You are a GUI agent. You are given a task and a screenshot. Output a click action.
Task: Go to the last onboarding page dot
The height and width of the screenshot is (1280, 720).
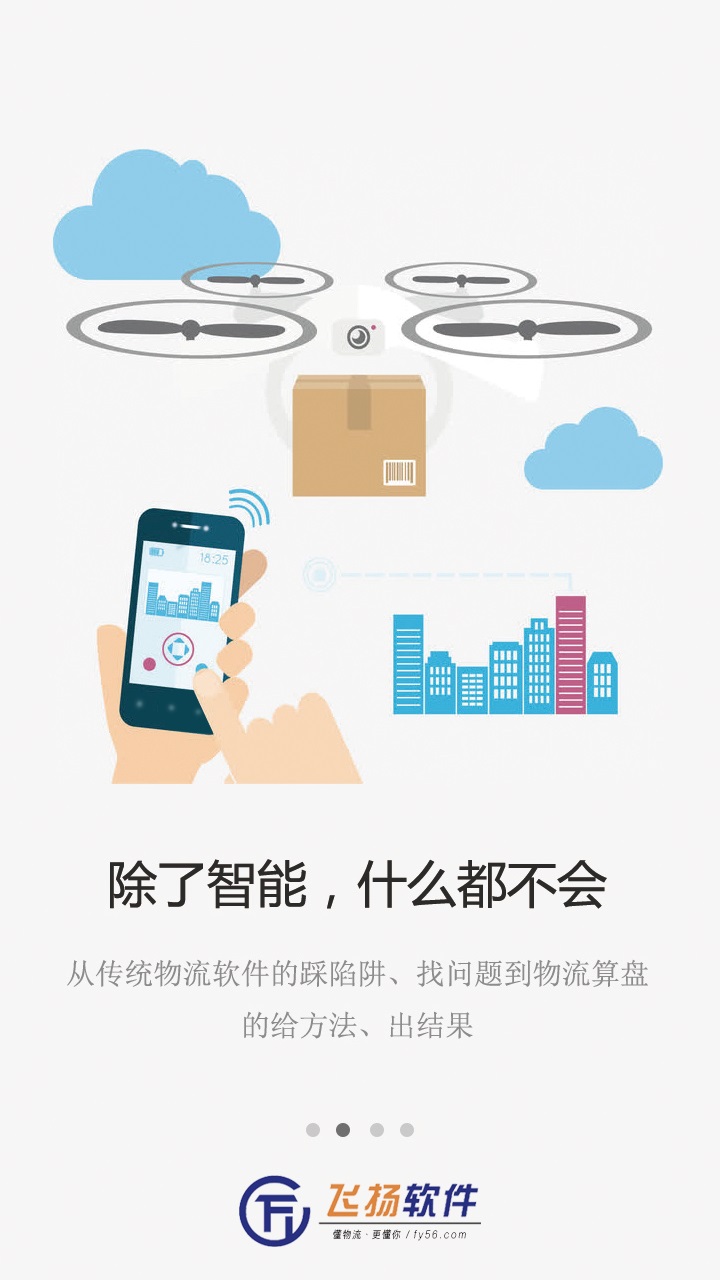407,1130
